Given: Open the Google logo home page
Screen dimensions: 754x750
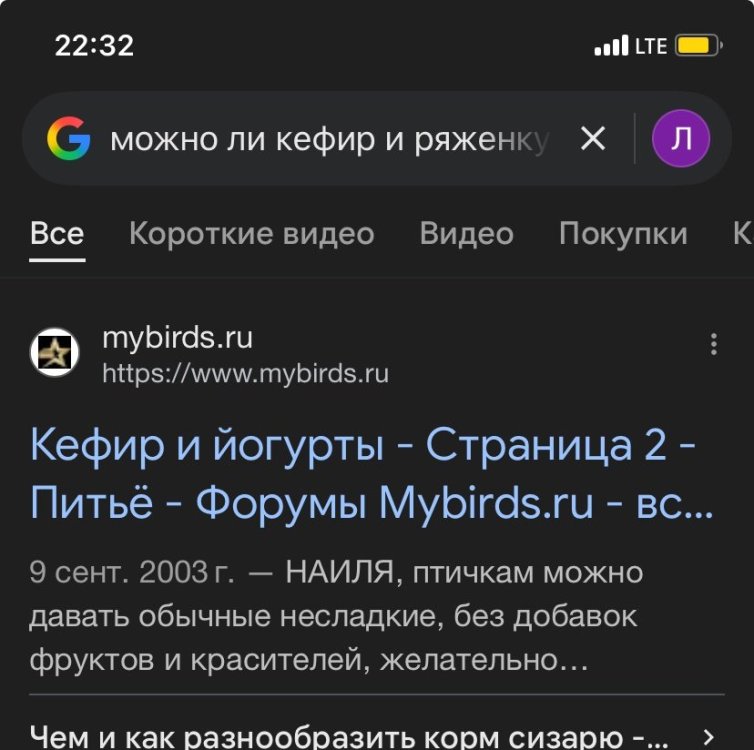Looking at the screenshot, I should [69, 140].
